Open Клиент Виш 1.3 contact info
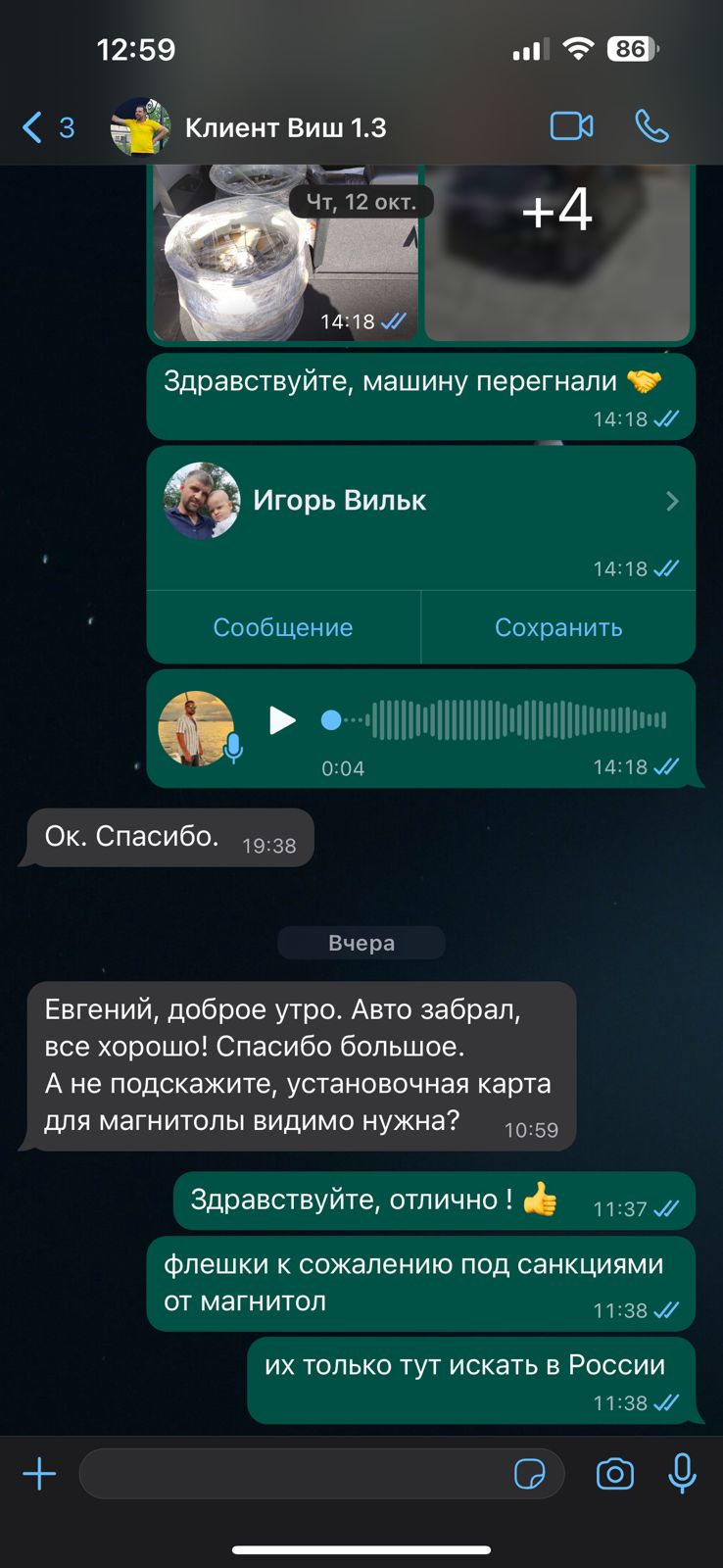Viewport: 723px width, 1568px height. point(284,127)
